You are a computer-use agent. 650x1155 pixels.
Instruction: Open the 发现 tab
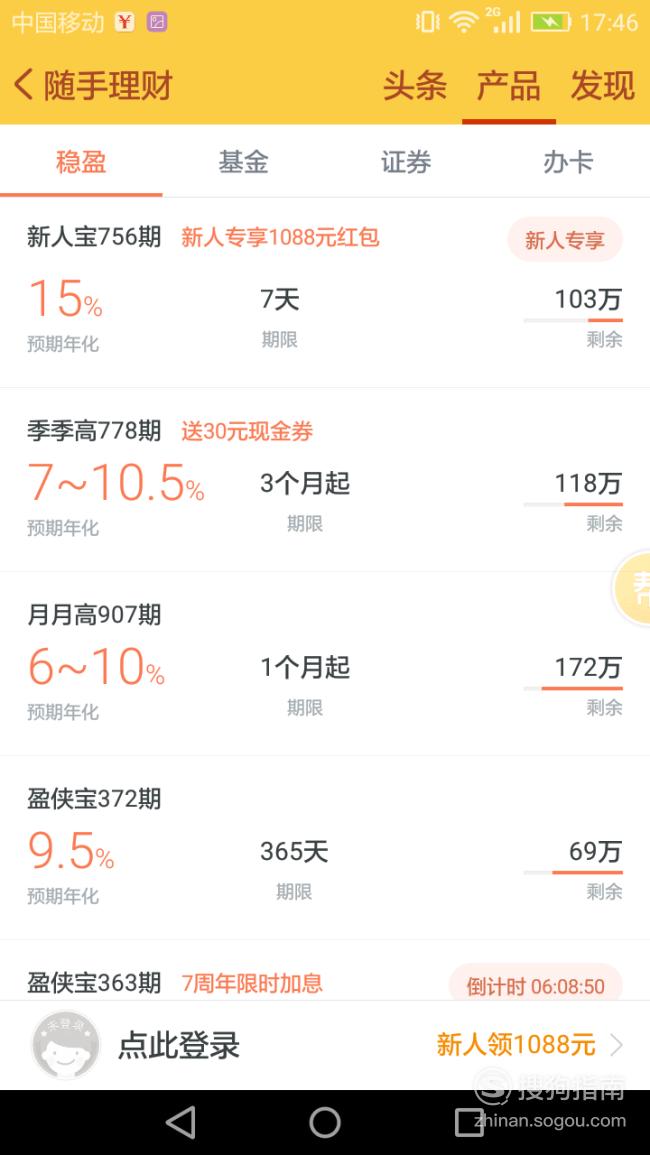tap(602, 85)
